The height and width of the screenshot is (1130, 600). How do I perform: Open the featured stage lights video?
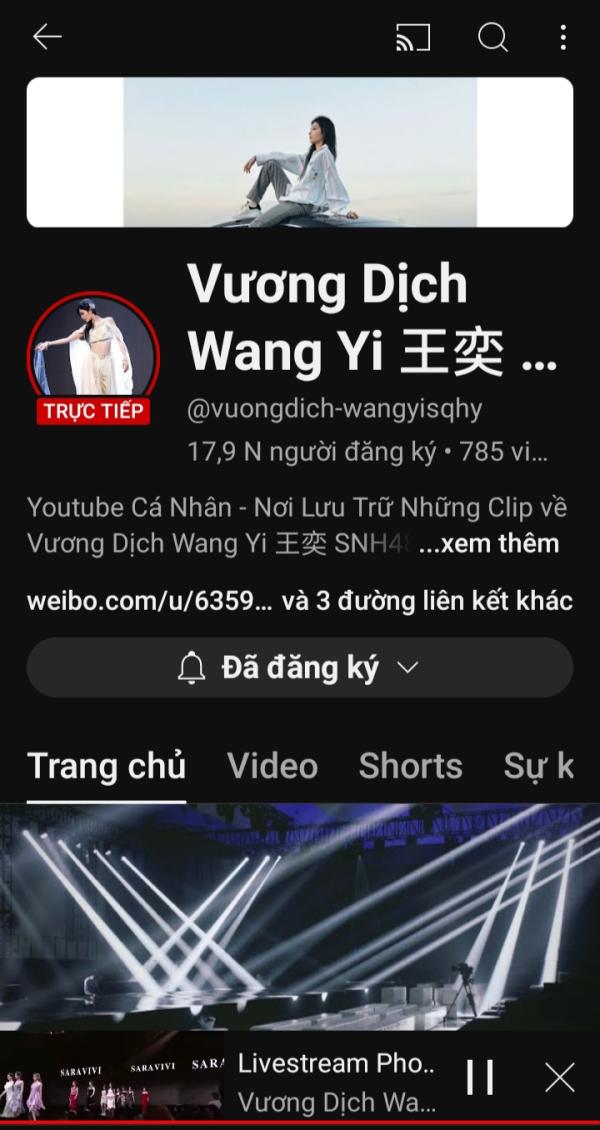(300, 917)
